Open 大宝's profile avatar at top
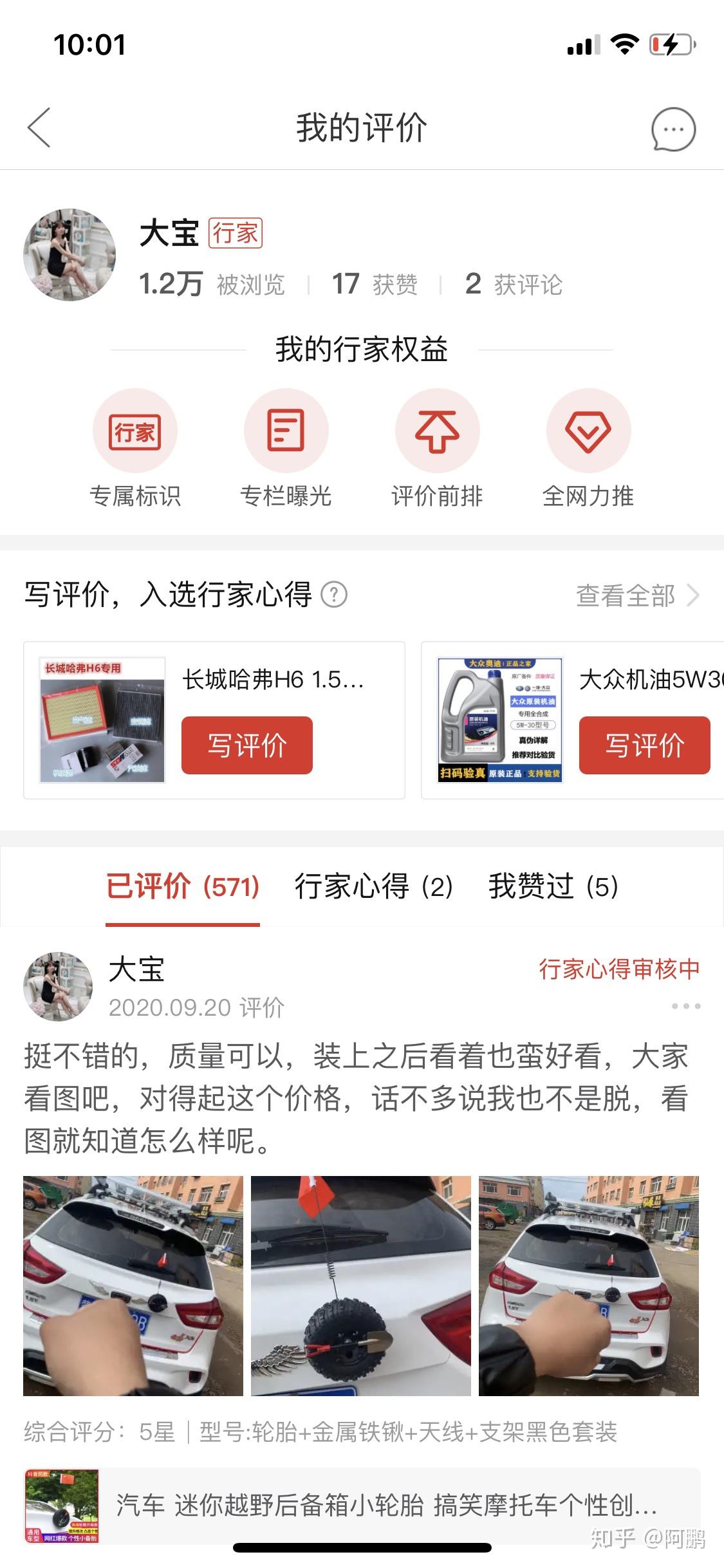 point(70,254)
